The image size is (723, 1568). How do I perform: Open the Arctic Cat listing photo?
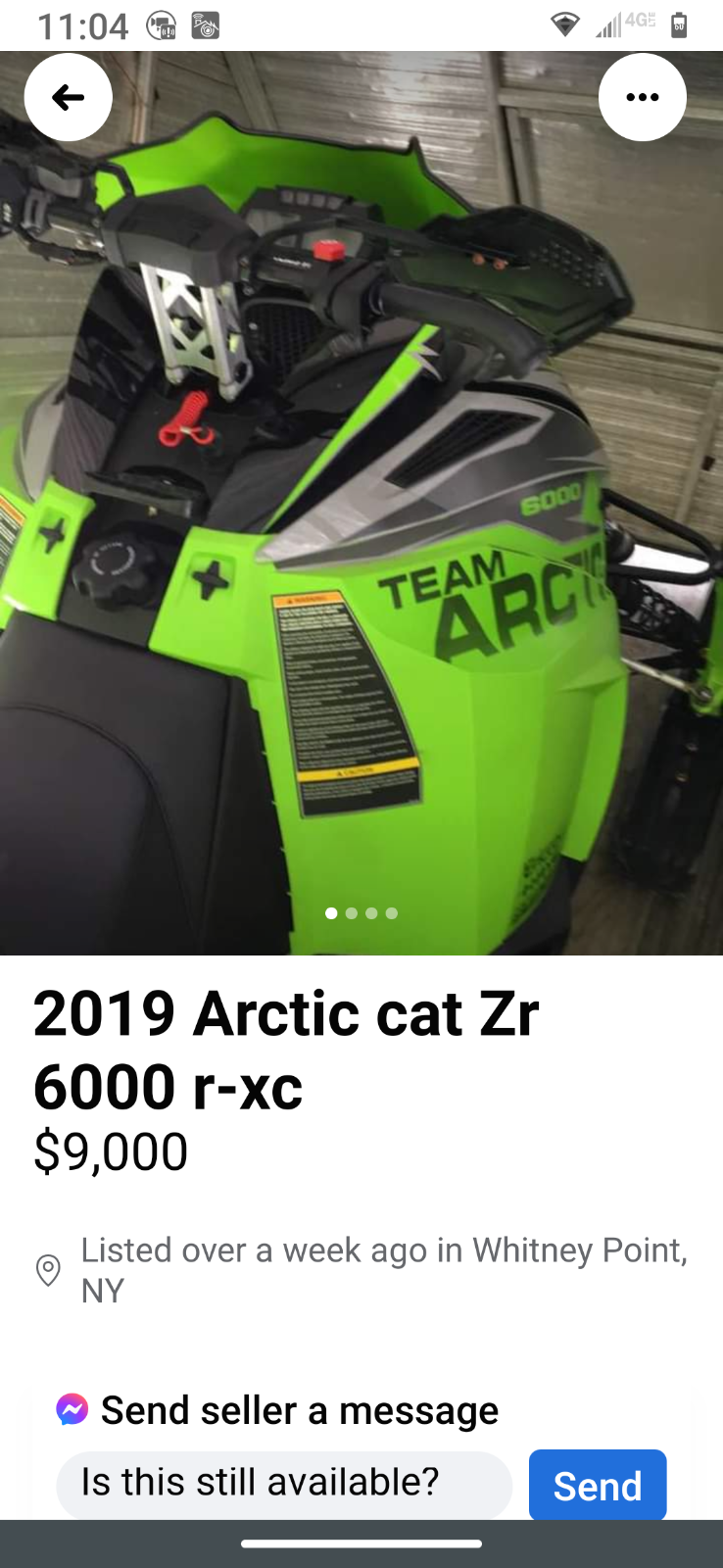[x=361, y=503]
